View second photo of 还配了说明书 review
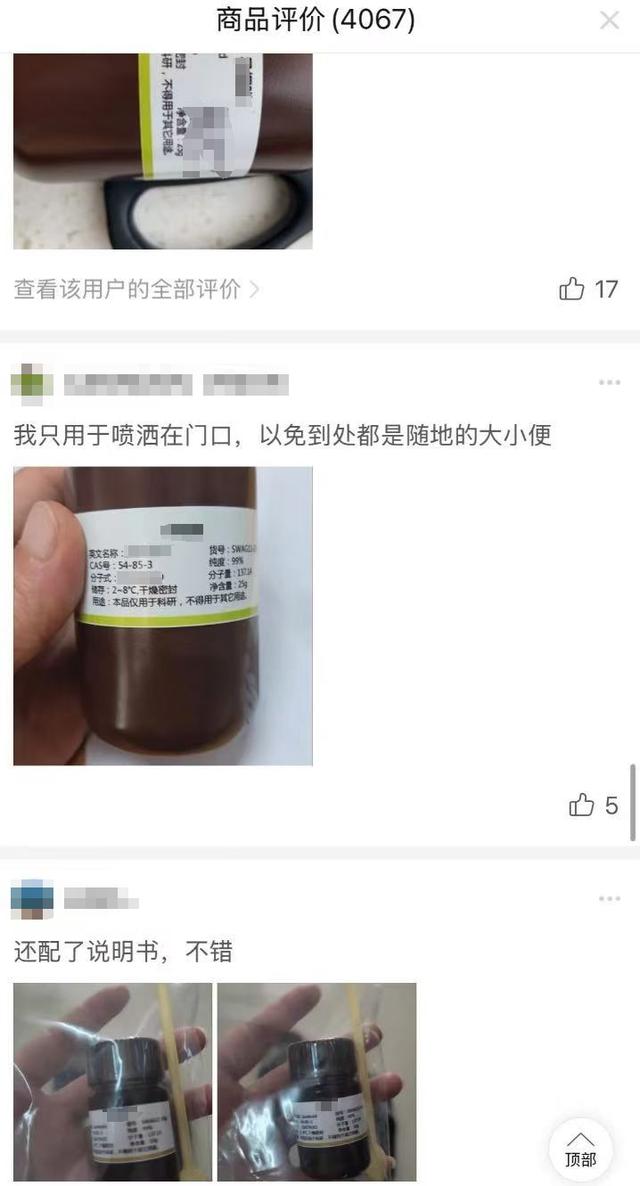The image size is (640, 1186). (316, 1082)
